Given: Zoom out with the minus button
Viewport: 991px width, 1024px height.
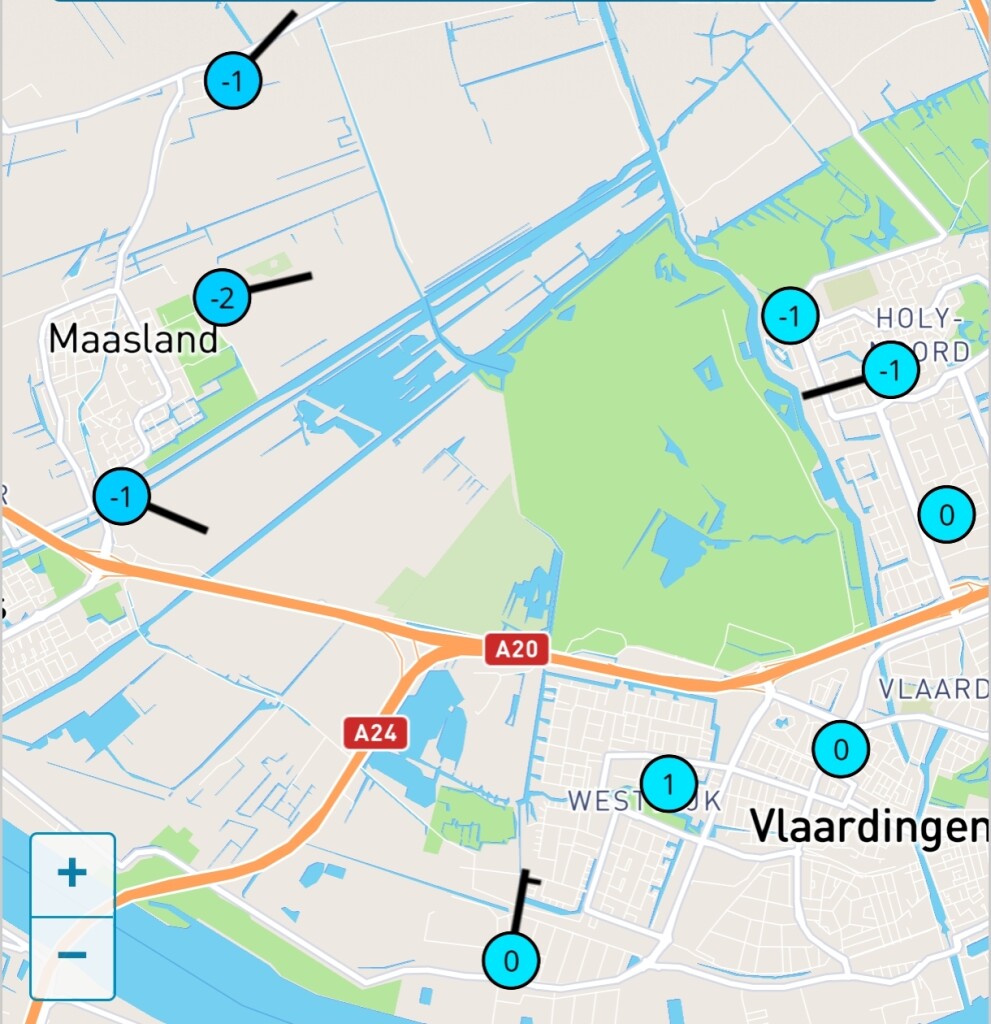Looking at the screenshot, I should [73, 957].
